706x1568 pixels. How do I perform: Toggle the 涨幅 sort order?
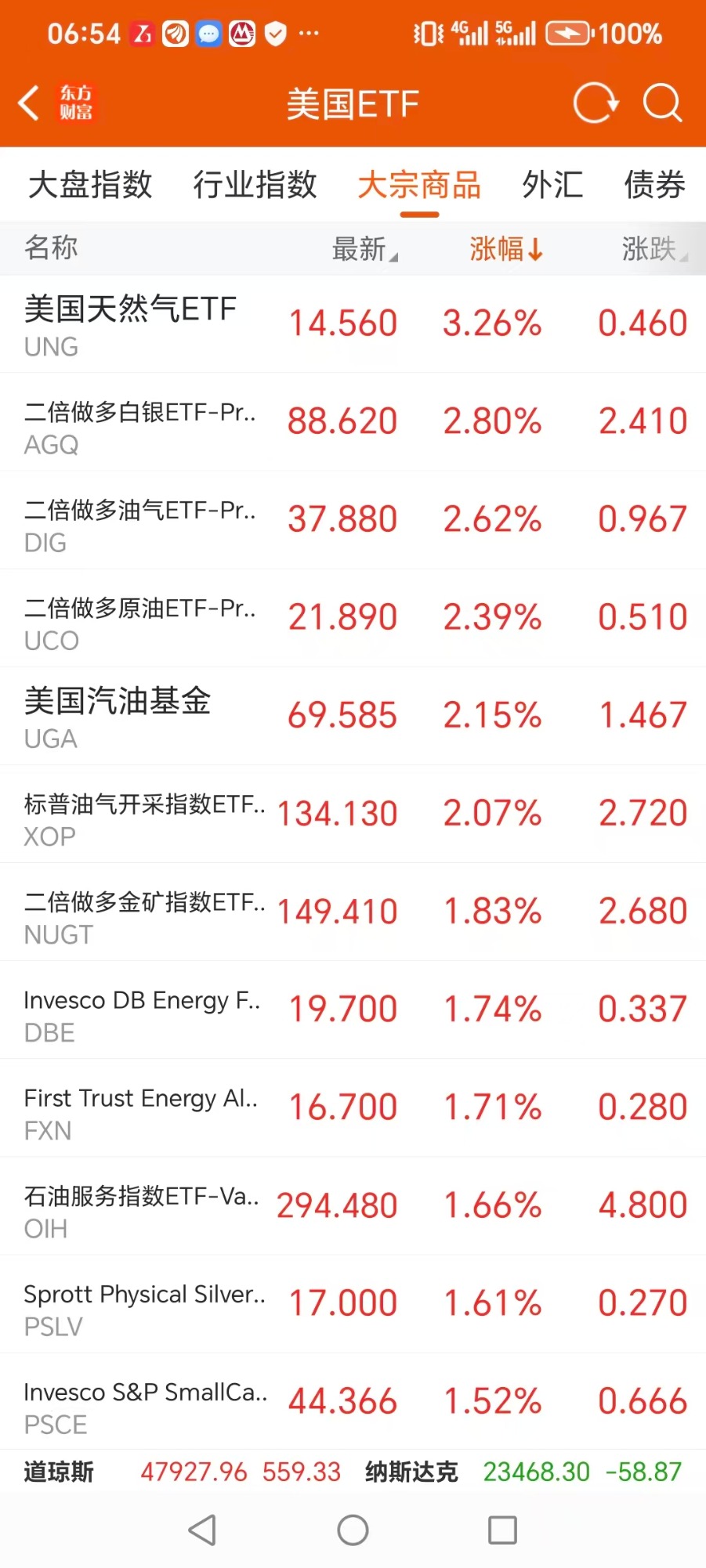point(505,249)
